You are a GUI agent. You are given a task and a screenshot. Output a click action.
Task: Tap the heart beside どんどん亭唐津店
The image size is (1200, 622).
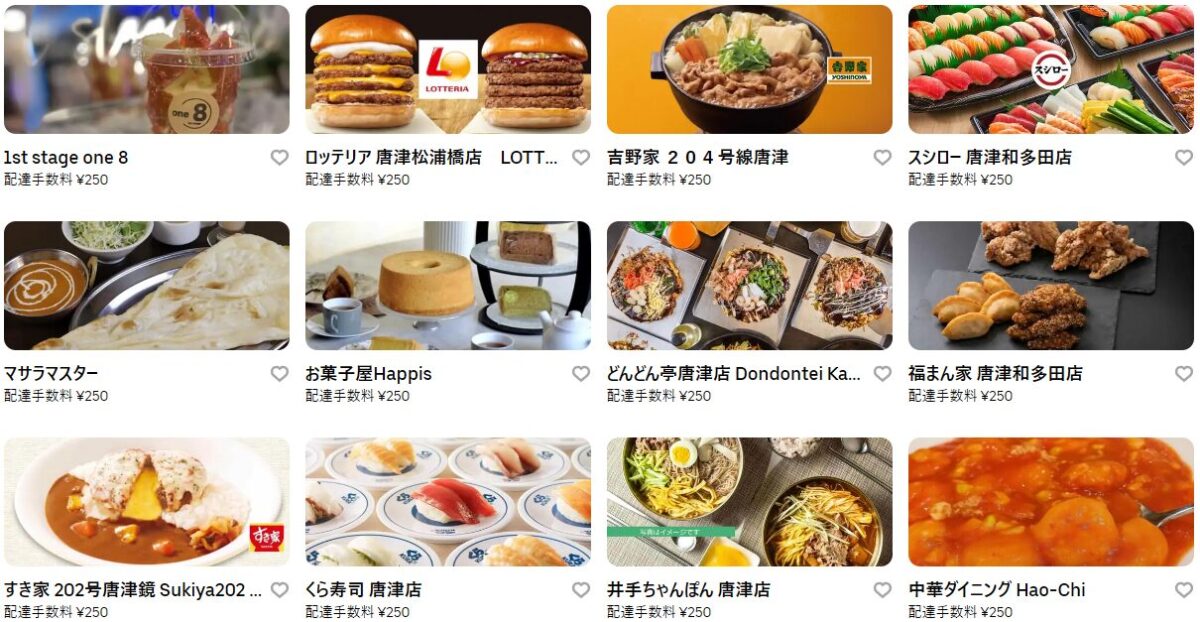pos(882,374)
